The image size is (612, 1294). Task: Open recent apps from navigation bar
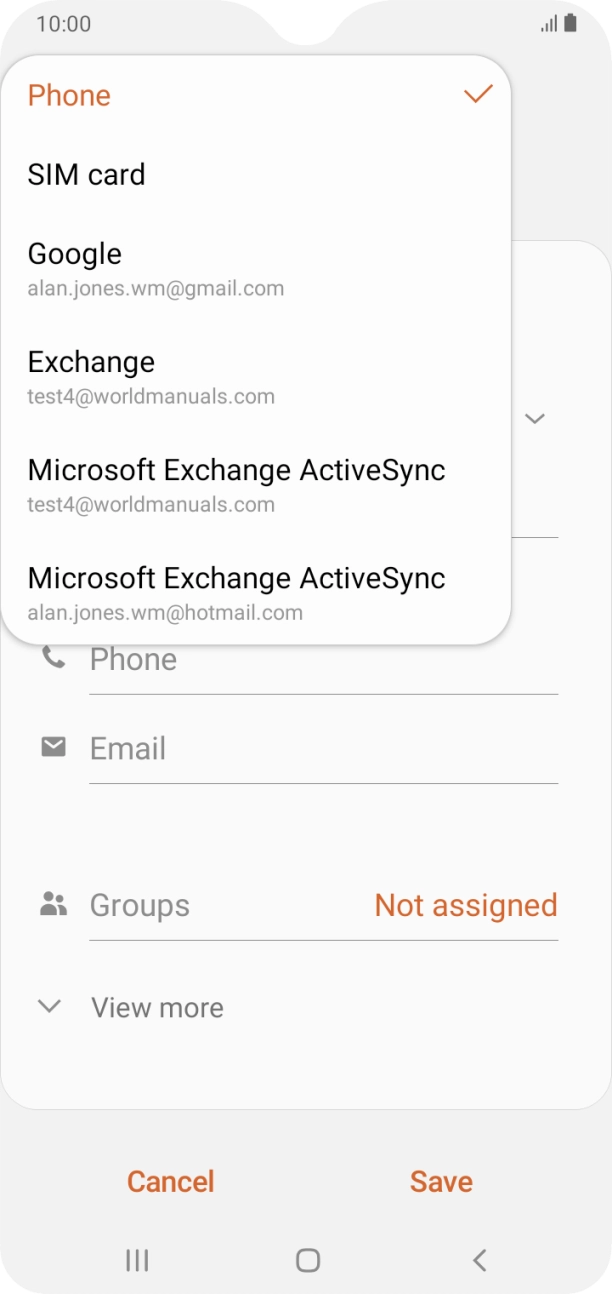[x=137, y=1260]
